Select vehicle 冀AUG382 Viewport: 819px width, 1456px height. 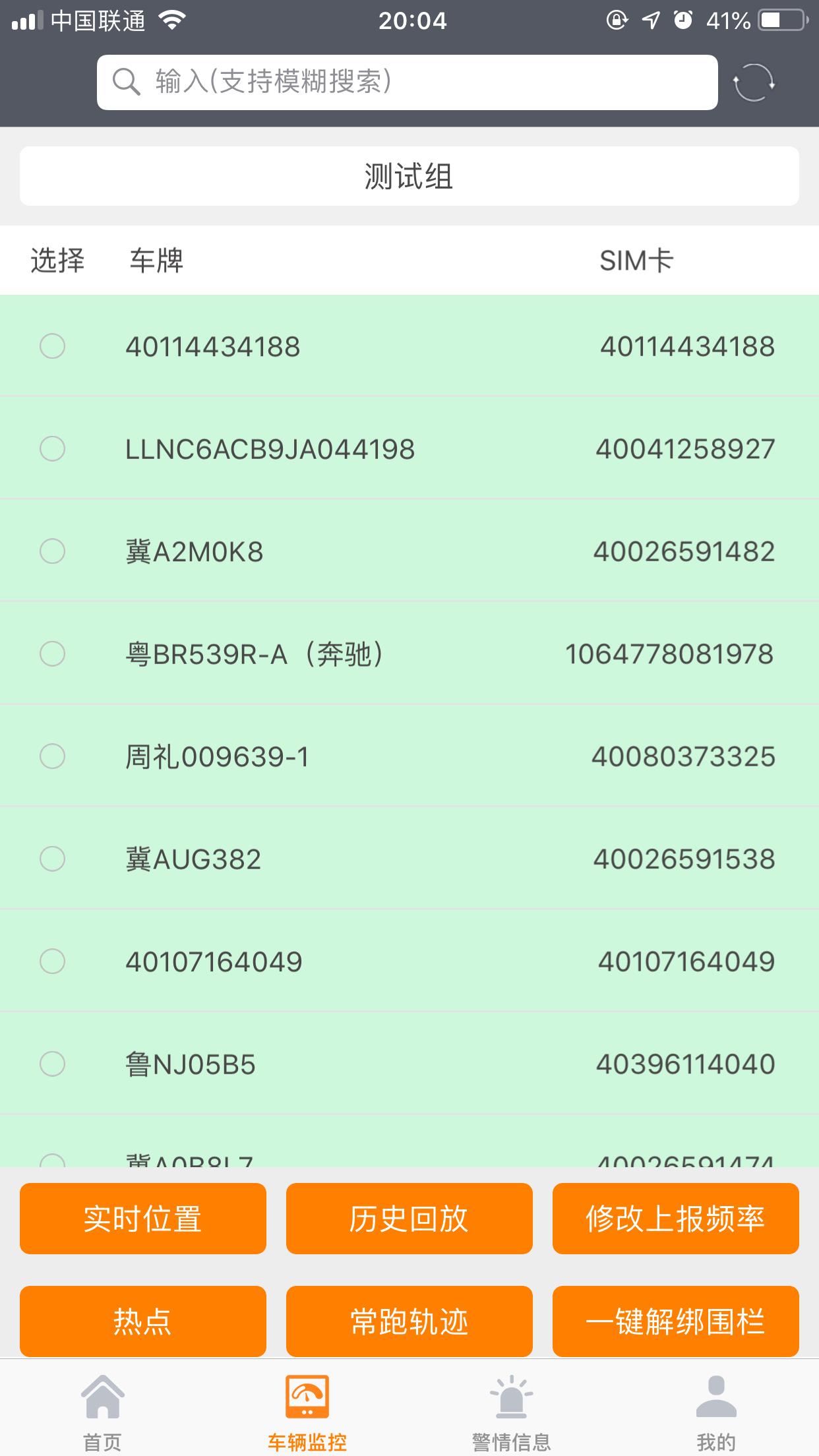coord(53,859)
